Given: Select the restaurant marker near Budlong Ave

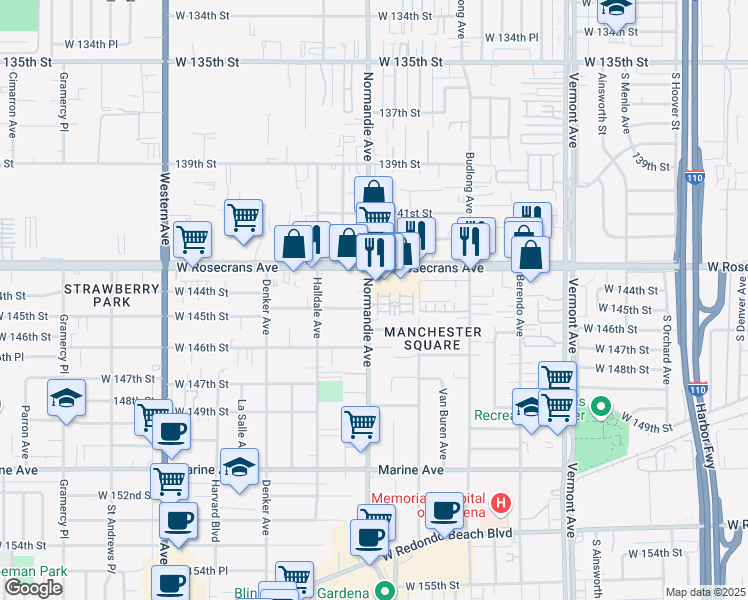Looking at the screenshot, I should tap(468, 240).
